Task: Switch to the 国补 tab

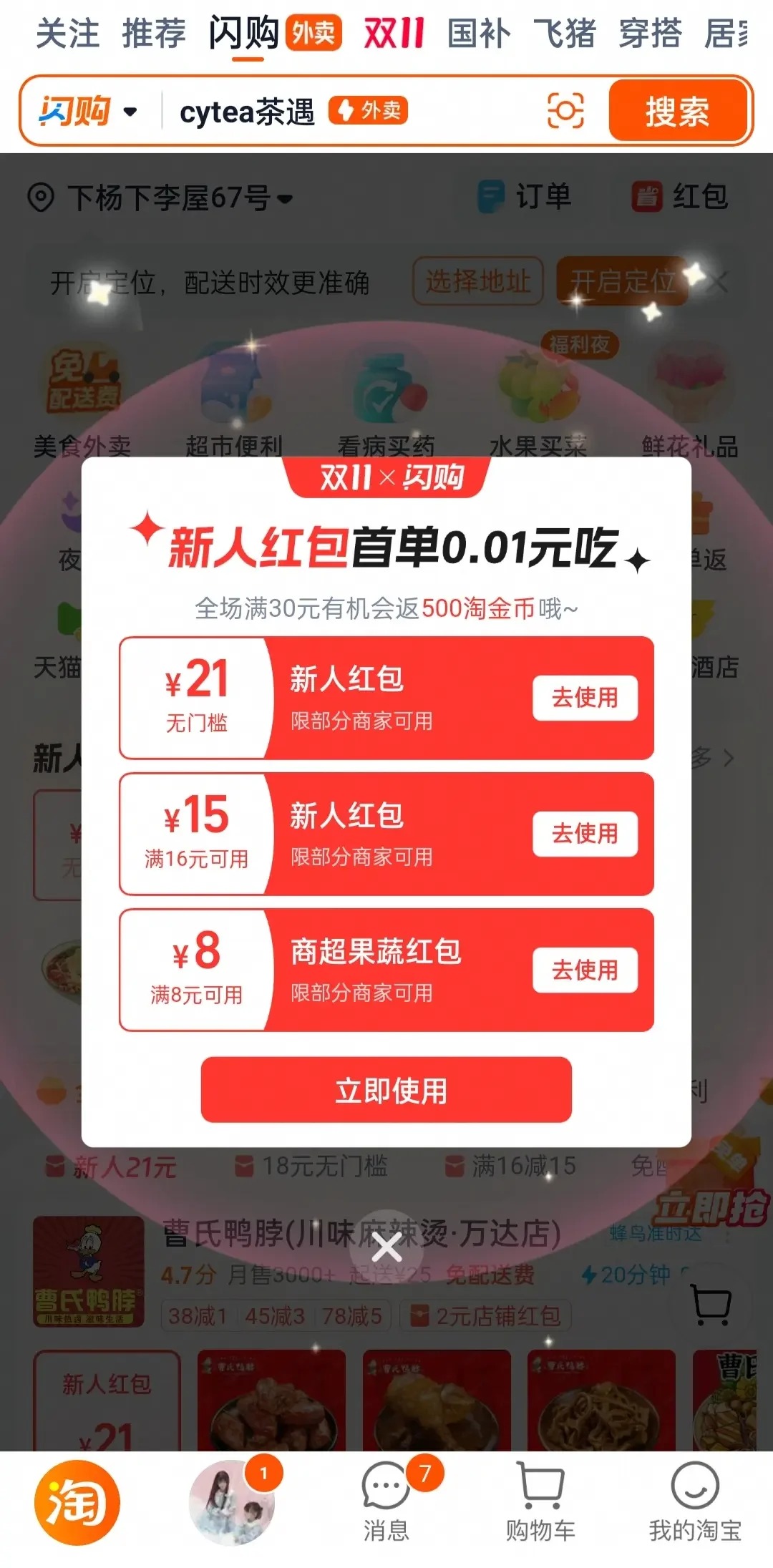Action: click(x=479, y=33)
